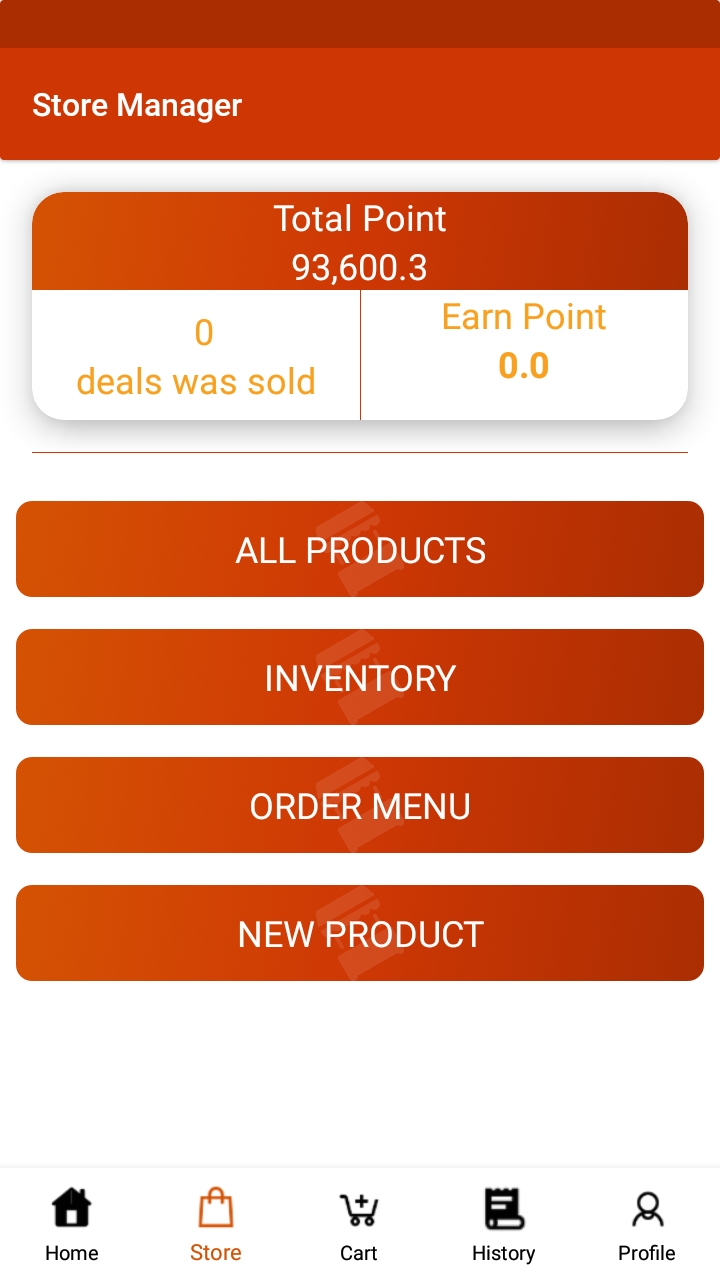
Task: Go to the INVENTORY section
Action: pyautogui.click(x=360, y=677)
